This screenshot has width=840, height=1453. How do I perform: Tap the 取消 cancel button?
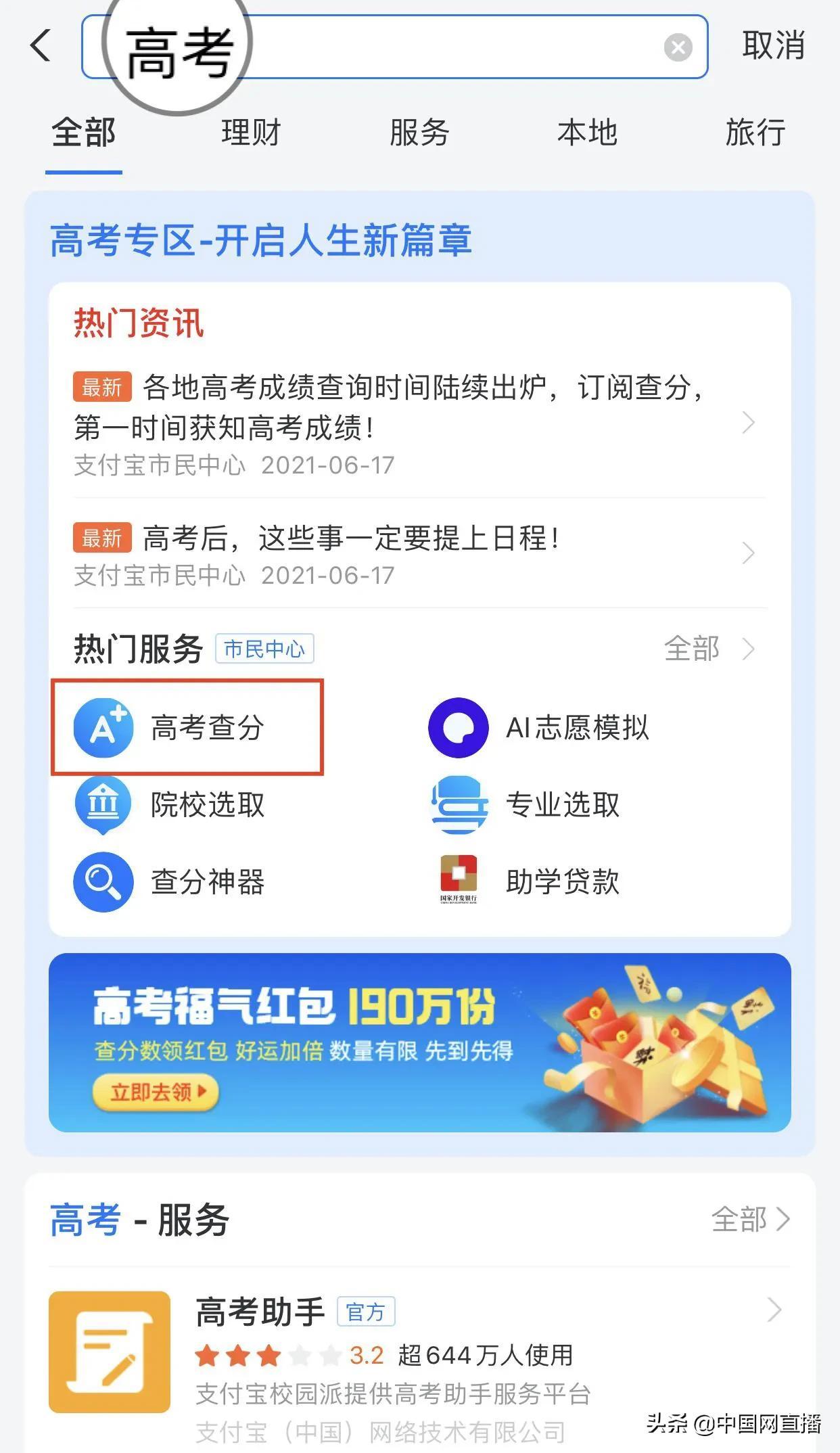(x=773, y=46)
